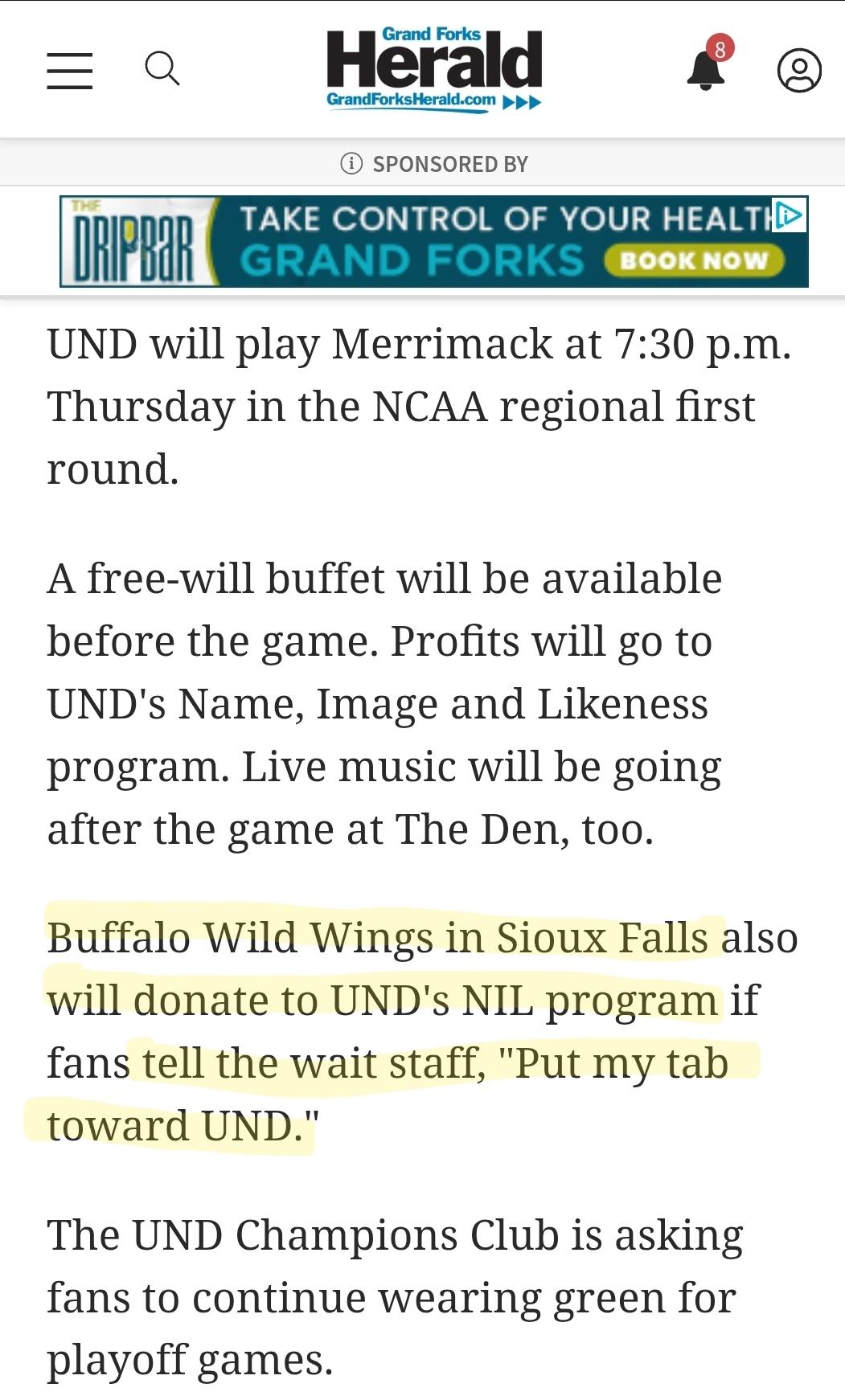The height and width of the screenshot is (1400, 845).
Task: Open the site search
Action: [162, 69]
